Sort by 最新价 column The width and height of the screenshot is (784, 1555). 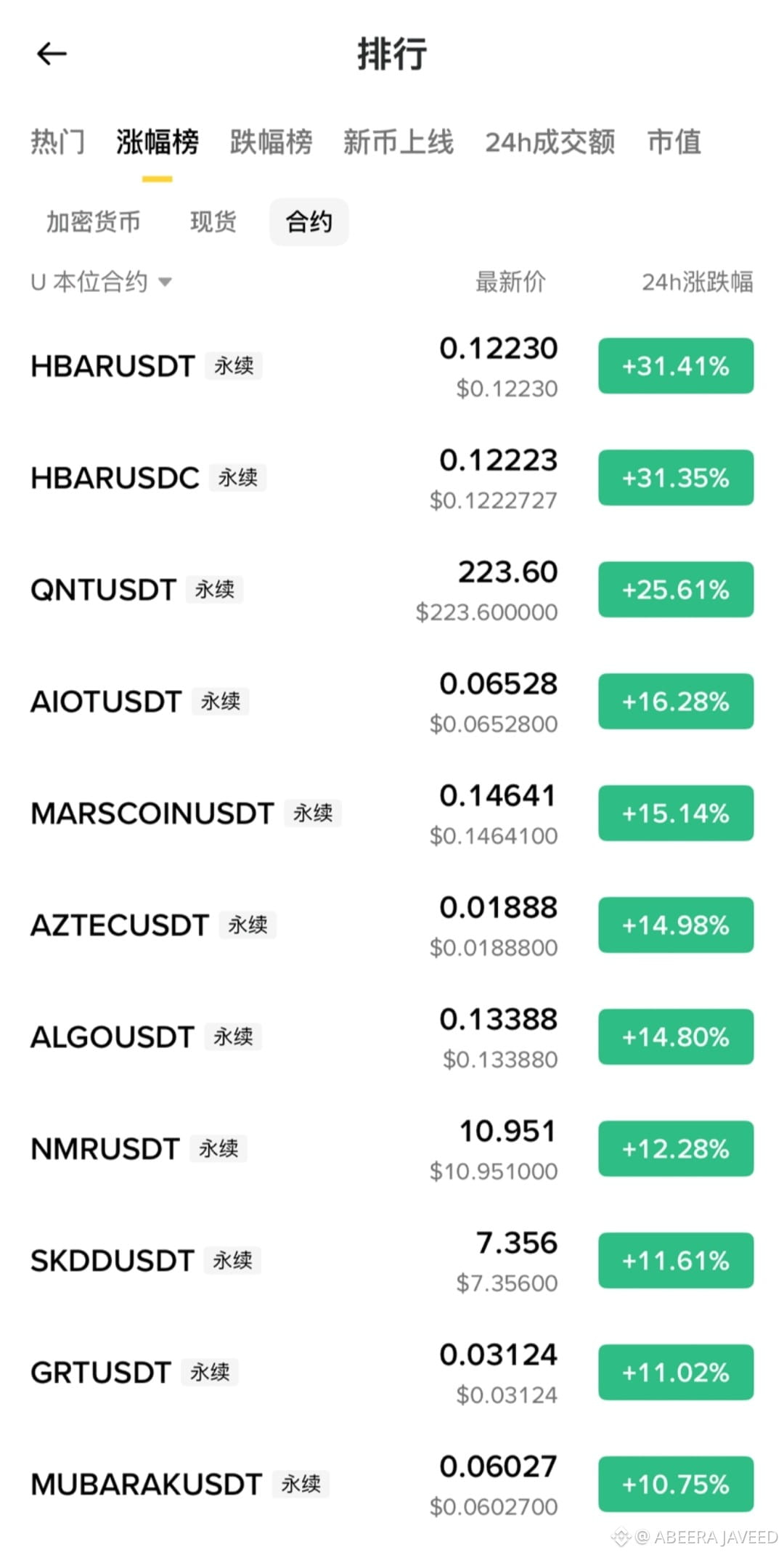point(510,281)
